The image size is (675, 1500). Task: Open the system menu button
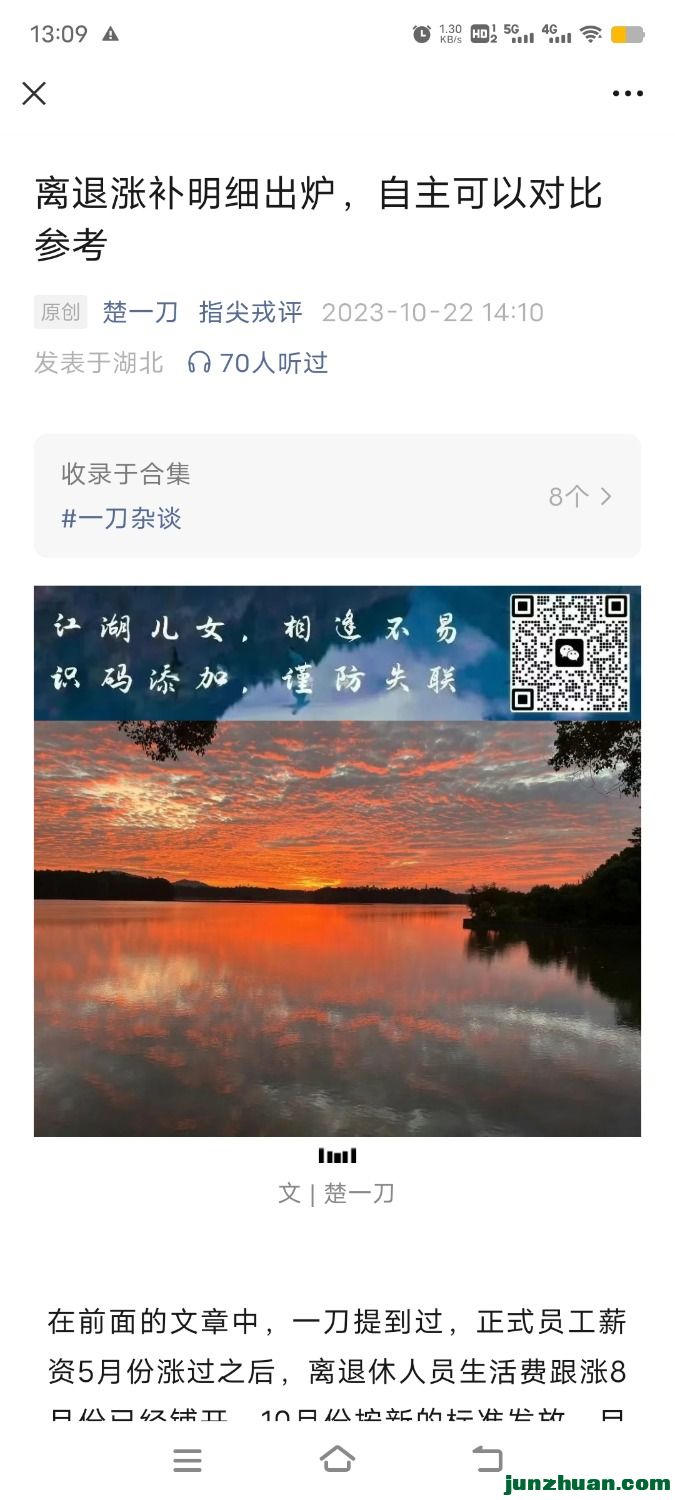tap(187, 1459)
